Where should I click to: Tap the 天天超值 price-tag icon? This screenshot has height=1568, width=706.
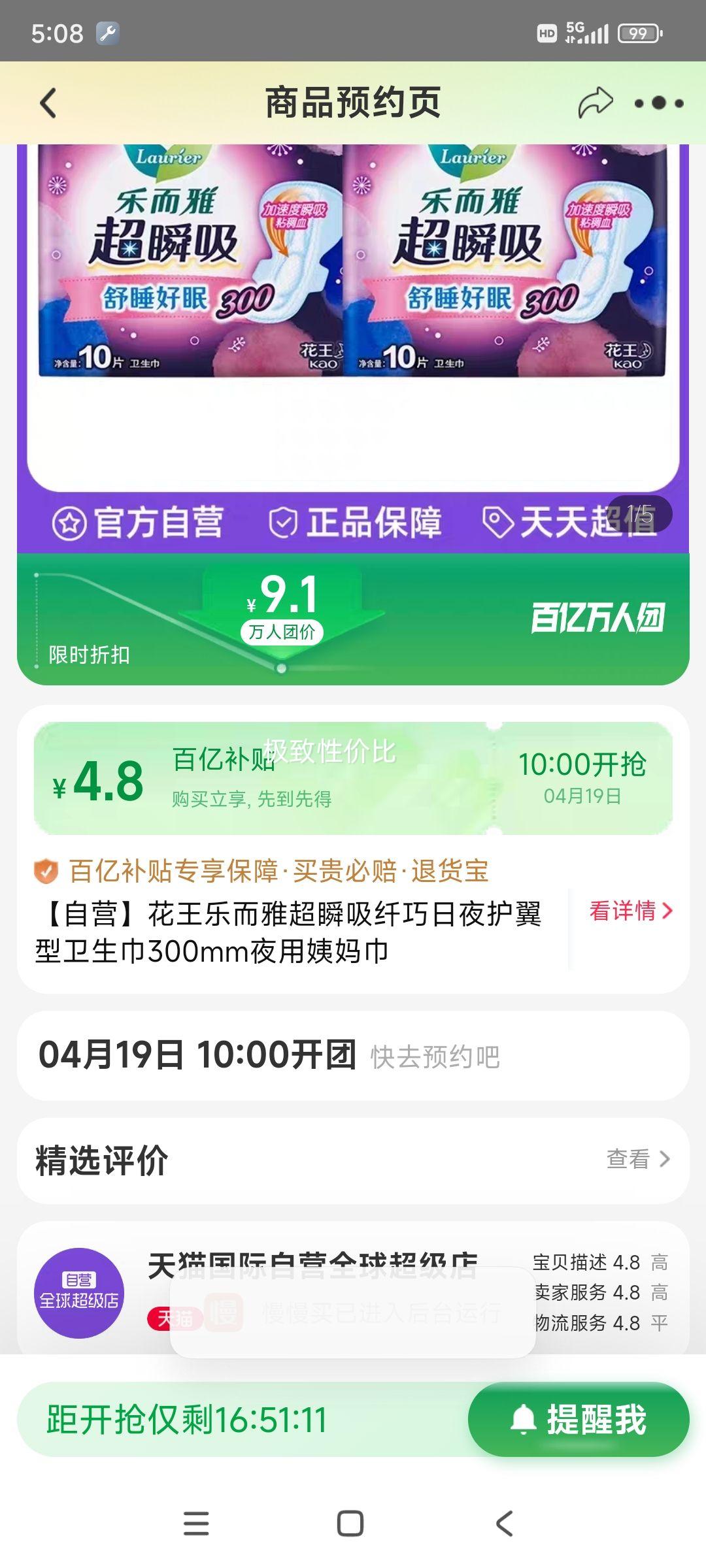point(500,521)
